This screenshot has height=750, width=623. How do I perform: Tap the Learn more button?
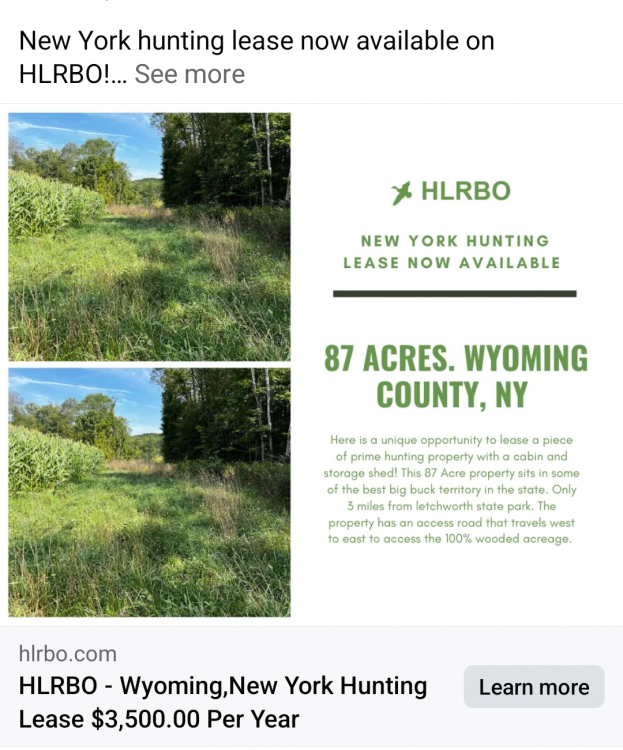tap(534, 687)
